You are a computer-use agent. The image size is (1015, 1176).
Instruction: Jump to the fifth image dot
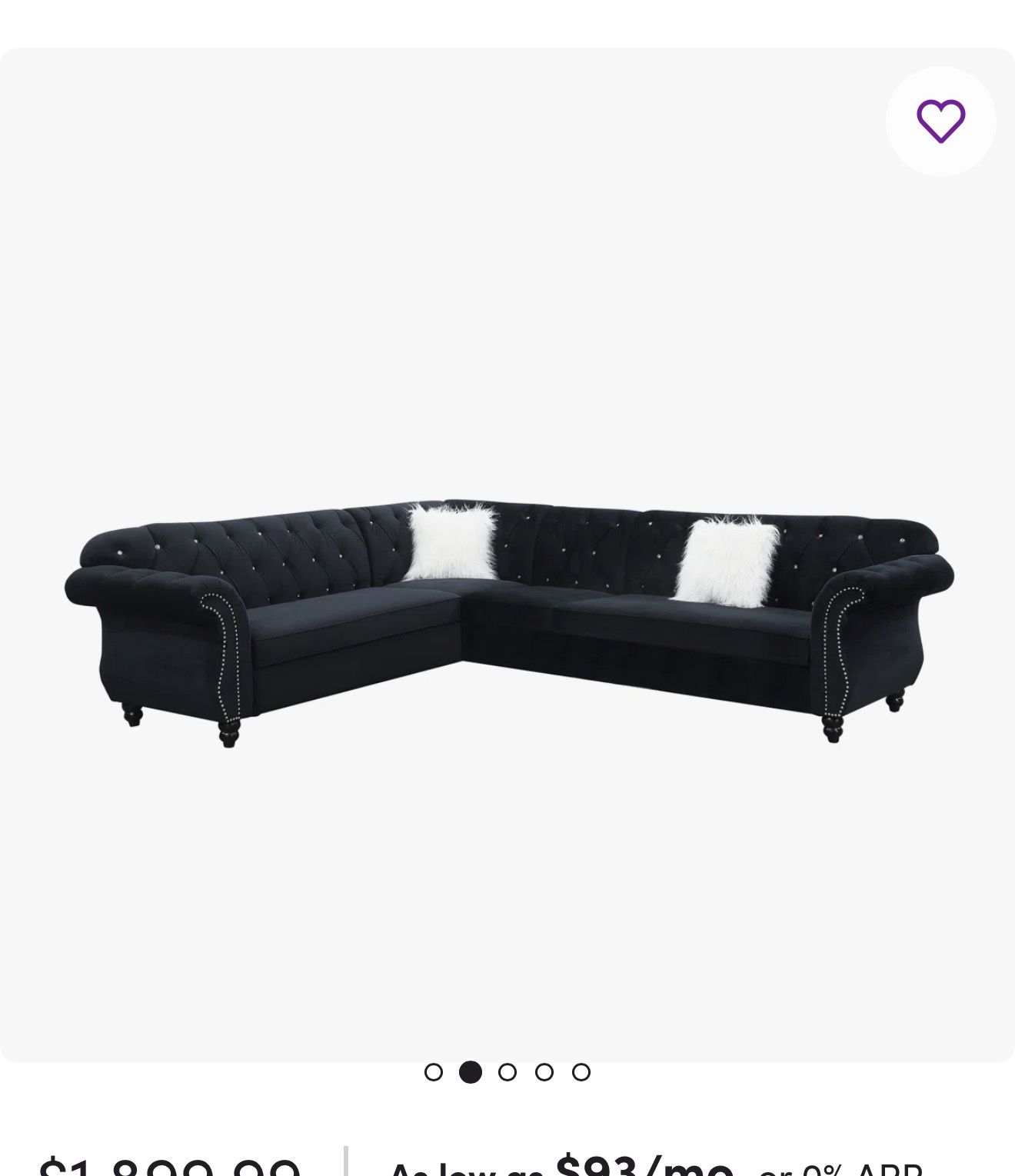pos(581,1072)
